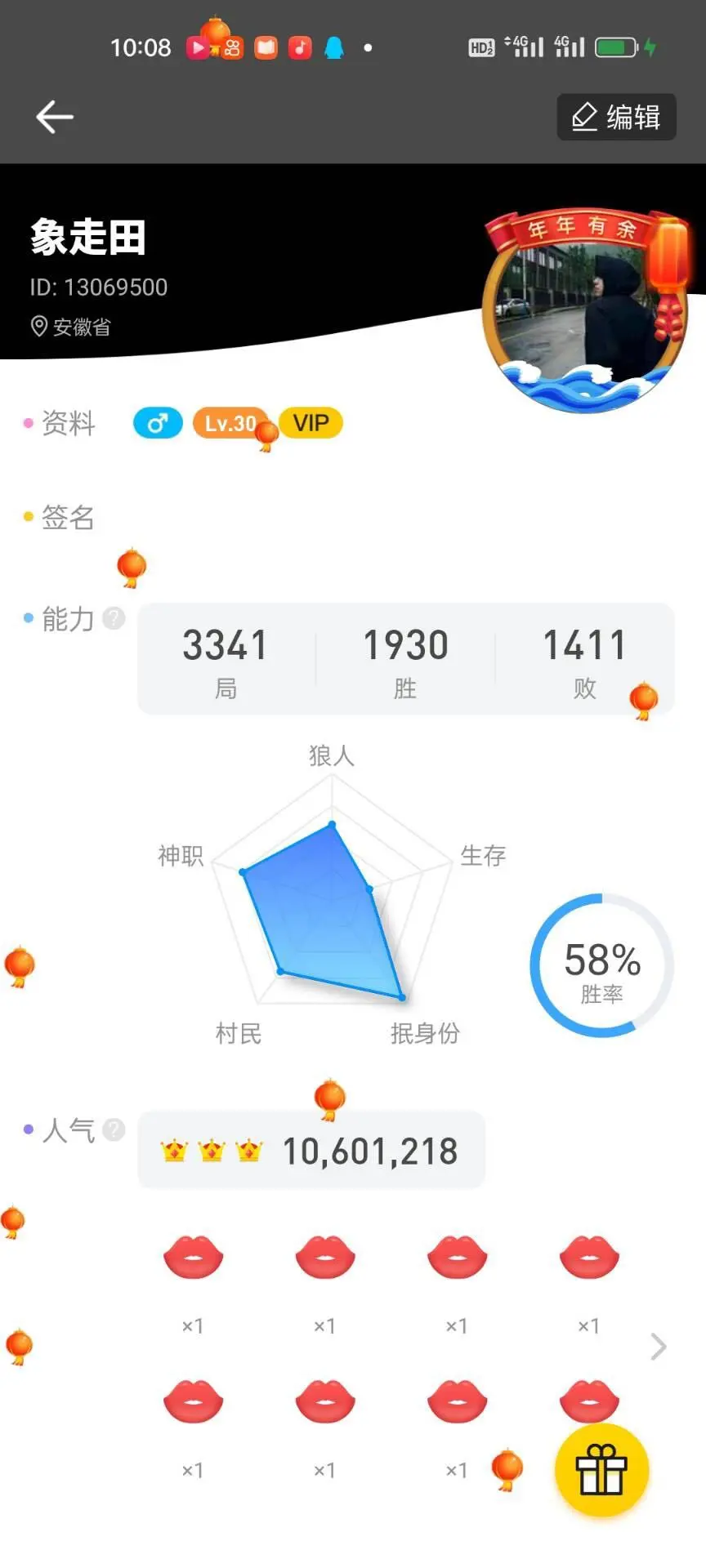Open the help icon next to 能力

point(114,618)
